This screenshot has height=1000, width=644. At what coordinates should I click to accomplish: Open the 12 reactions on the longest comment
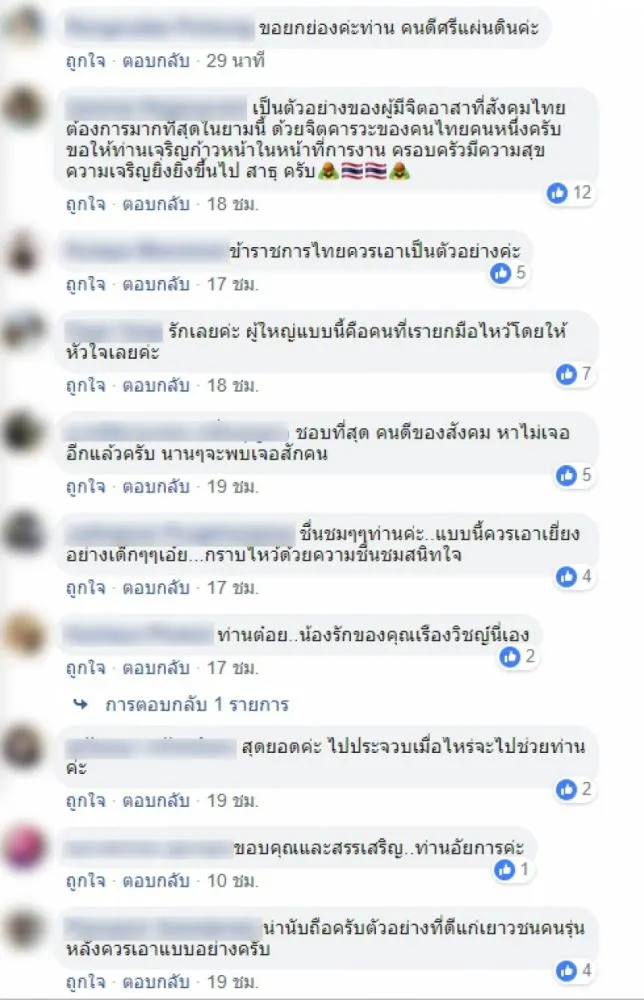tap(571, 193)
